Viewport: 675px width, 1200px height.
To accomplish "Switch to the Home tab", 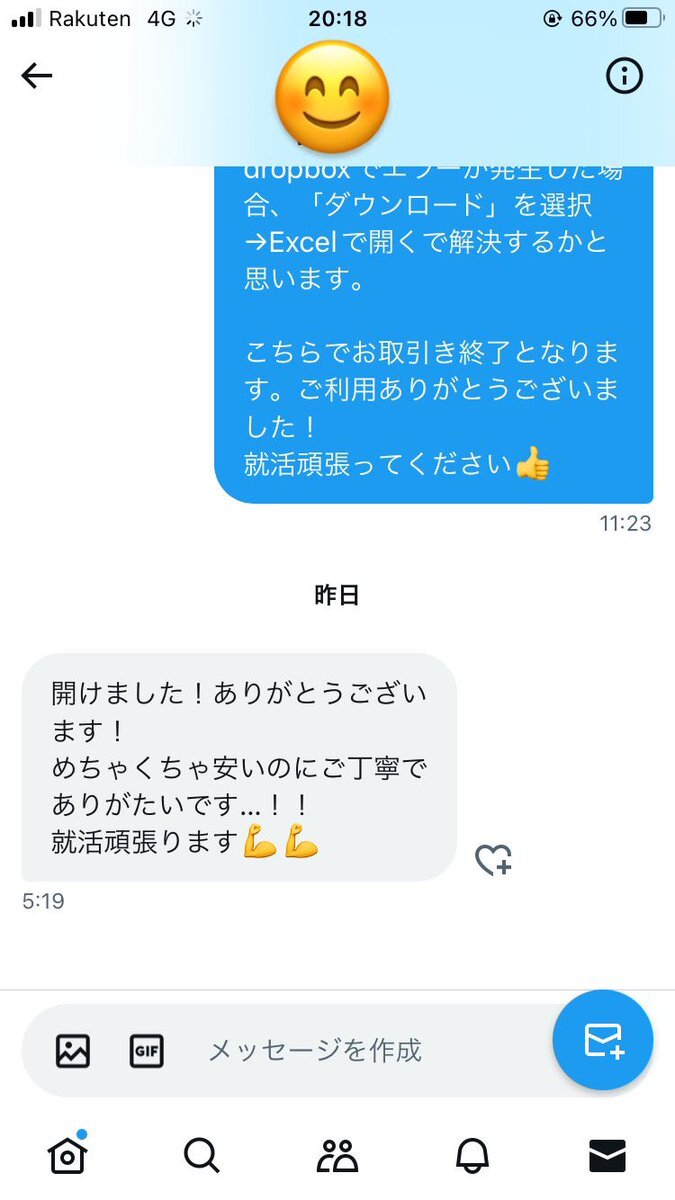I will coord(67,1156).
